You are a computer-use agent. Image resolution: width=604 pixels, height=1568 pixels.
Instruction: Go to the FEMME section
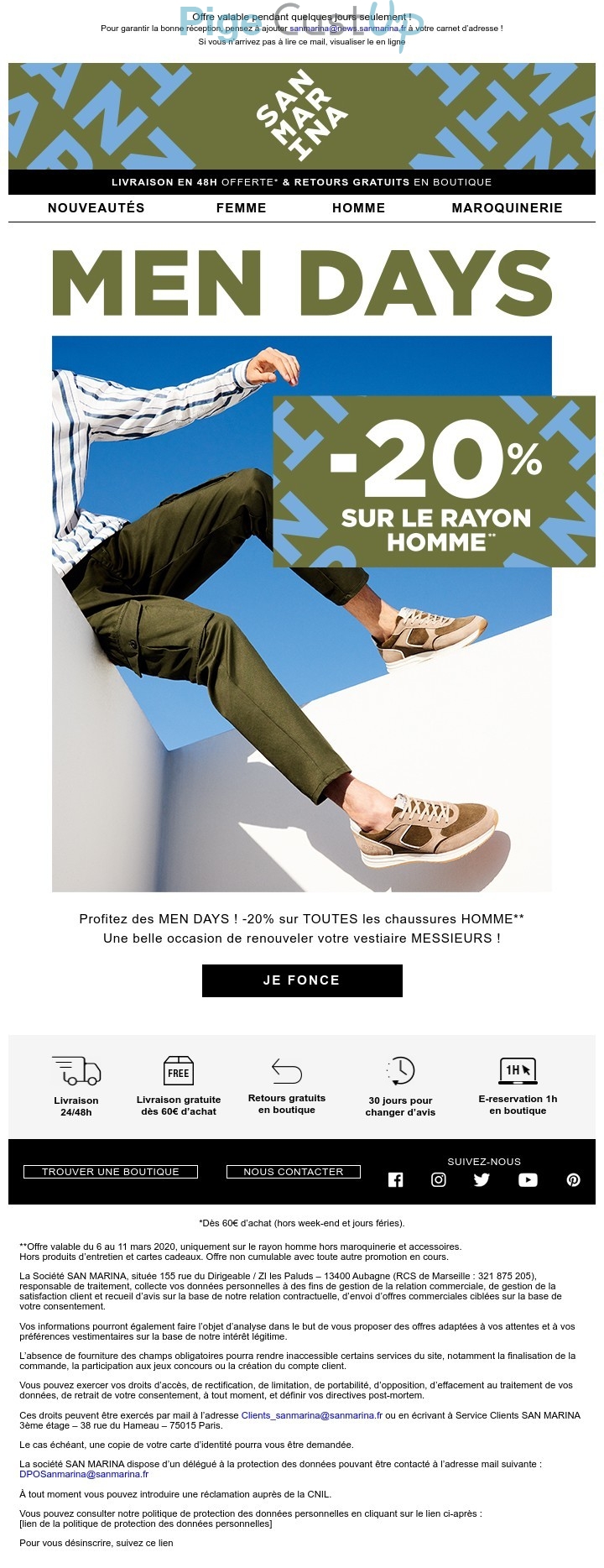point(241,207)
